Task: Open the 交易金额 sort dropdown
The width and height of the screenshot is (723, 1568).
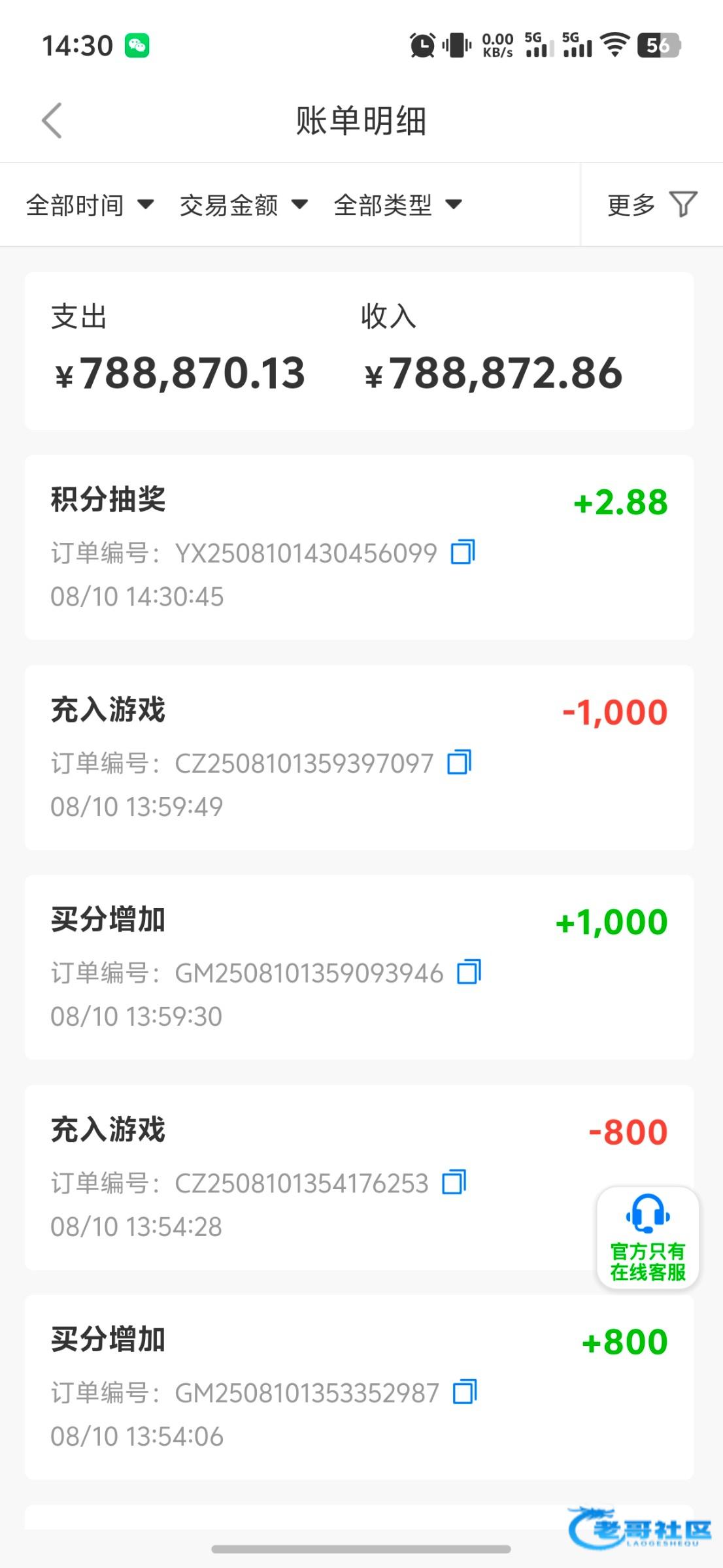Action: click(244, 205)
